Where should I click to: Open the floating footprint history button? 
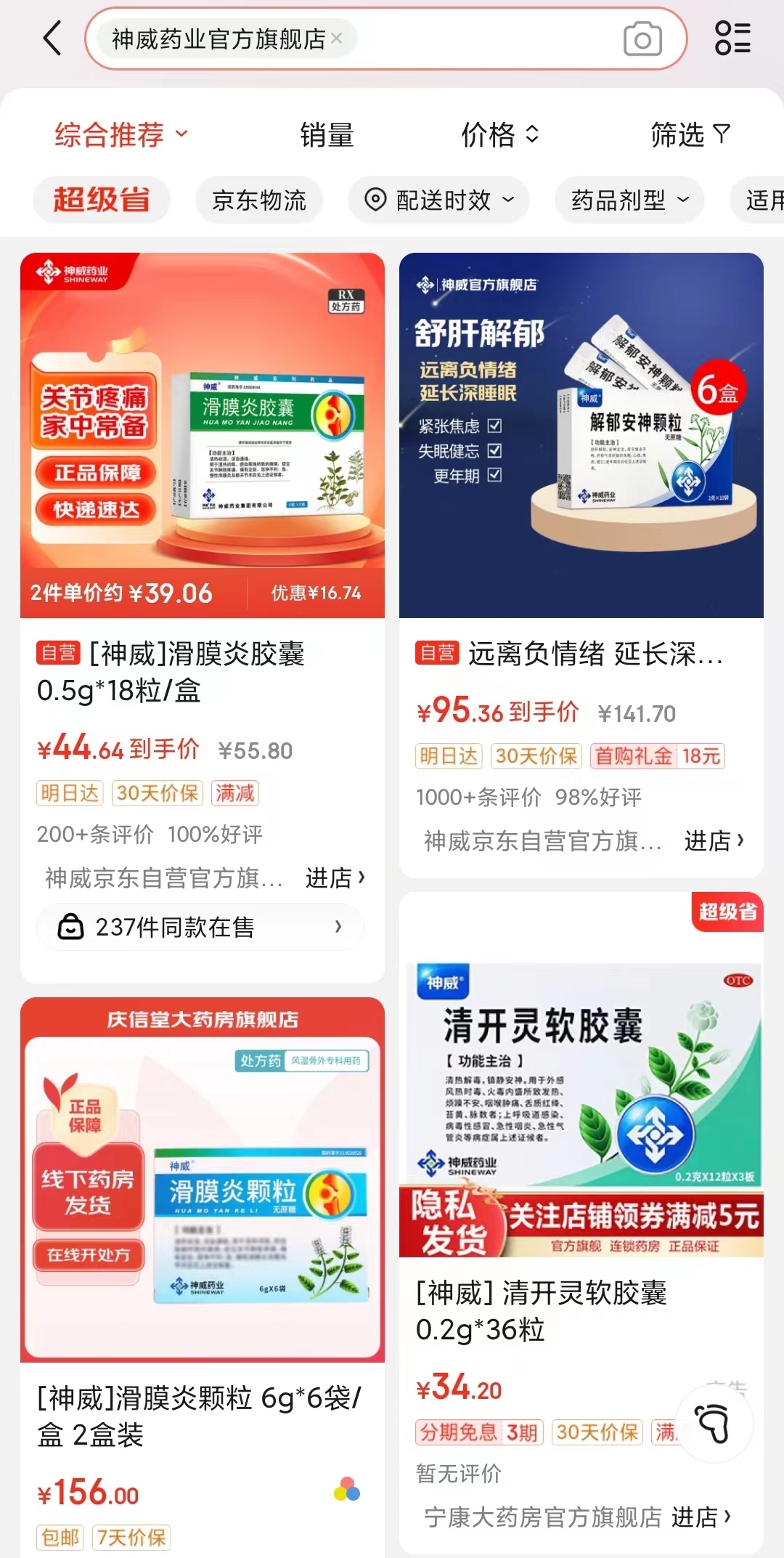[714, 1424]
